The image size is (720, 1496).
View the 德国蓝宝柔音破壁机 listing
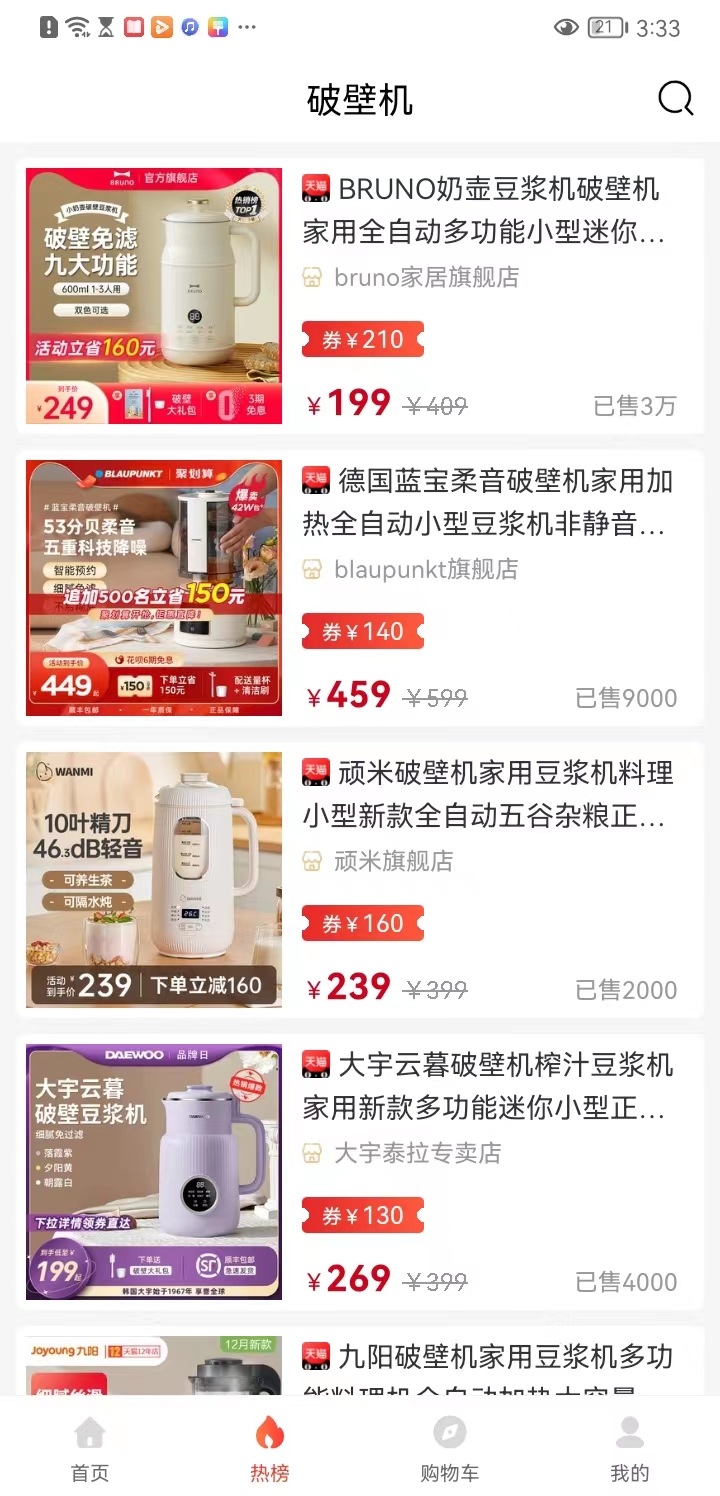pyautogui.click(x=487, y=502)
